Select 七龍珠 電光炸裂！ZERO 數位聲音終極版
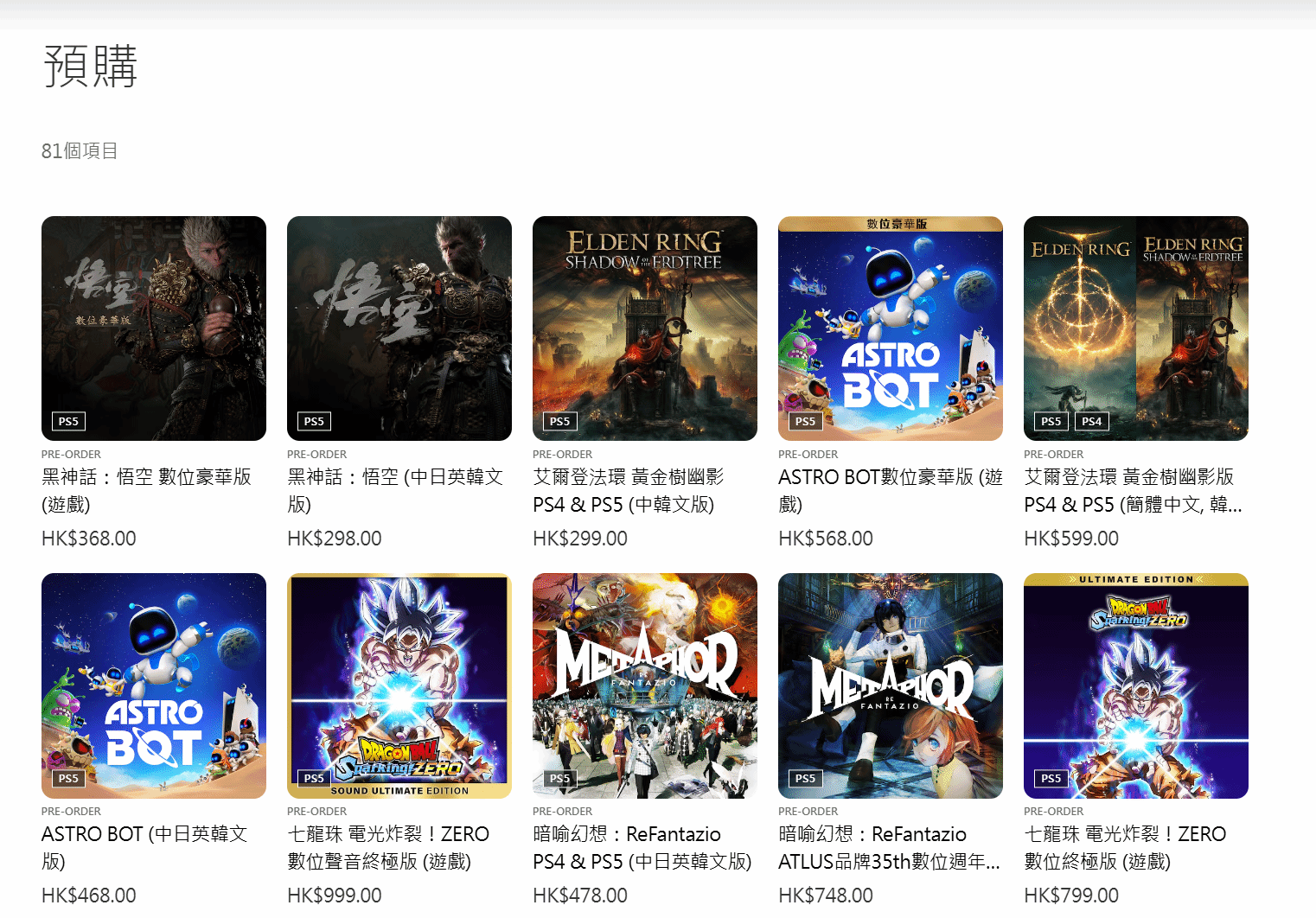Image resolution: width=1316 pixels, height=918 pixels. (x=399, y=685)
